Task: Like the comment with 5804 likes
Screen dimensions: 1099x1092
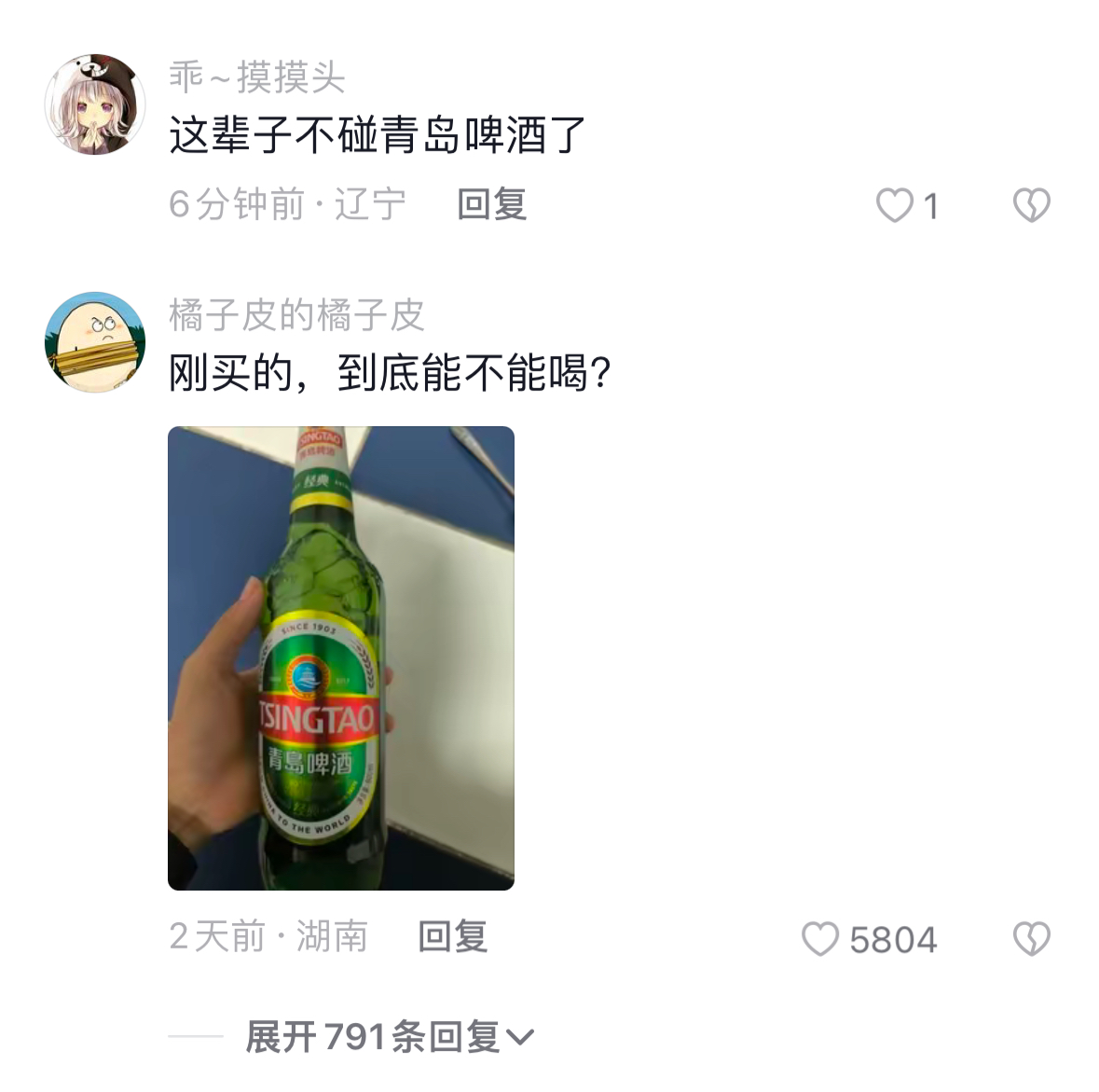Action: point(820,939)
